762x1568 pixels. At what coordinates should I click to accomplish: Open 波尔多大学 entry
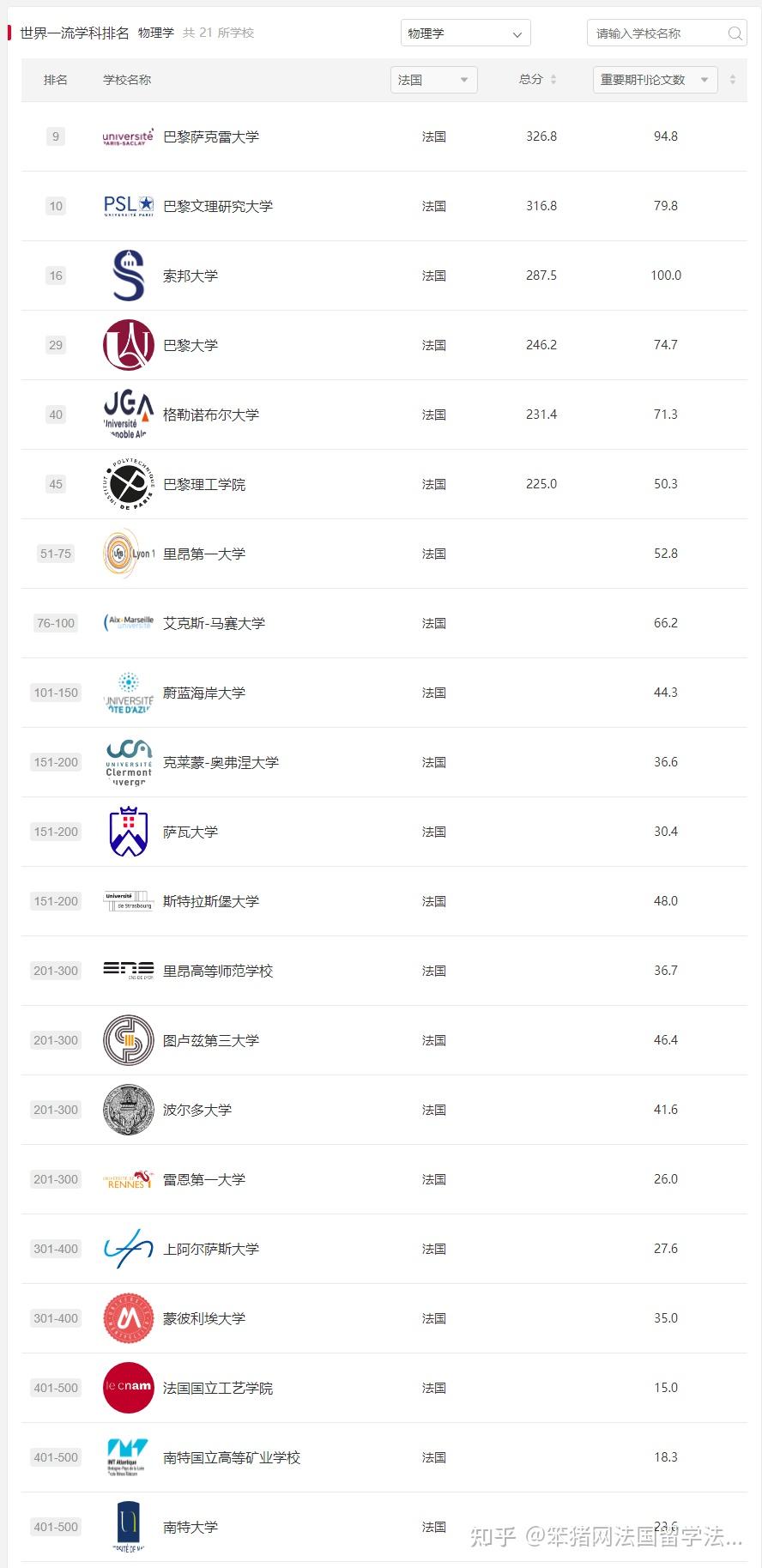(197, 1110)
